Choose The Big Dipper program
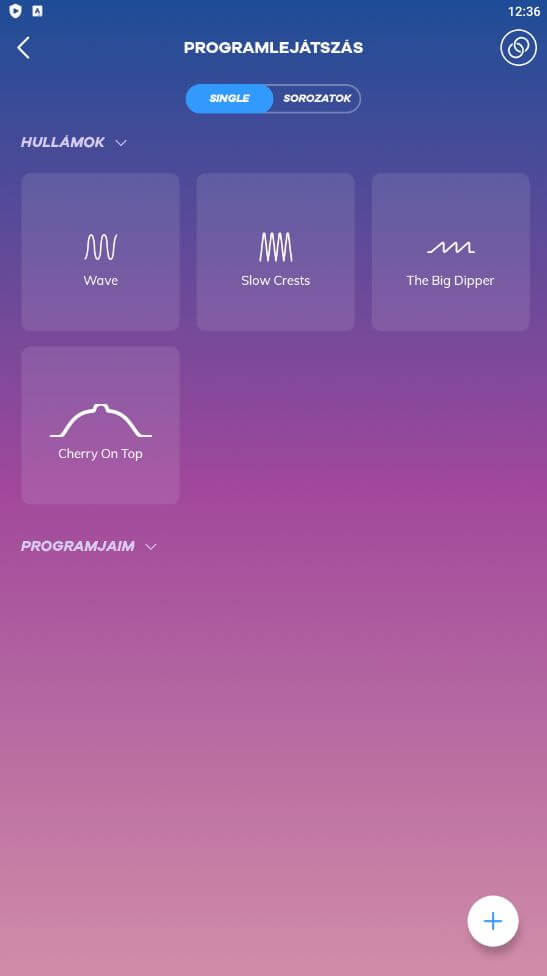The width and height of the screenshot is (547, 976). pyautogui.click(x=451, y=251)
